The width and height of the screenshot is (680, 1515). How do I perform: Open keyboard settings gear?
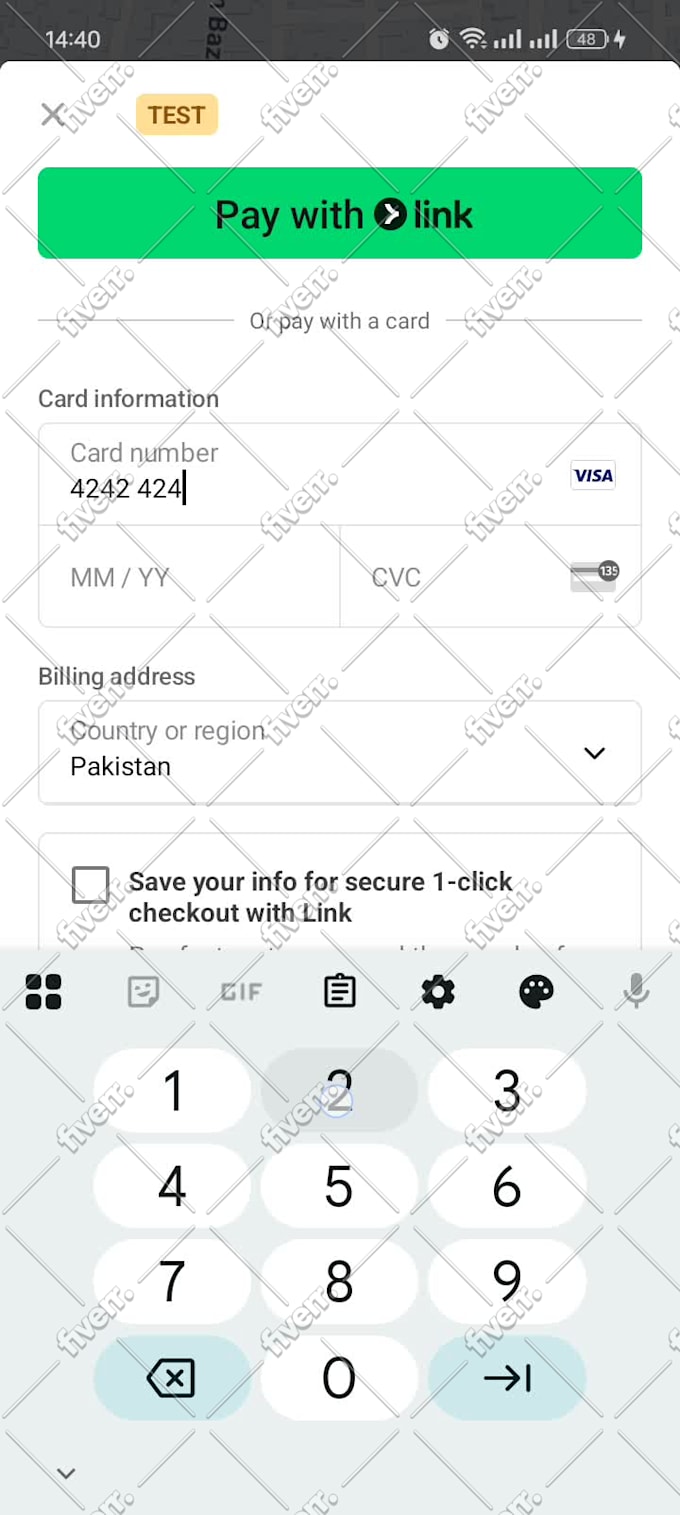coord(438,991)
